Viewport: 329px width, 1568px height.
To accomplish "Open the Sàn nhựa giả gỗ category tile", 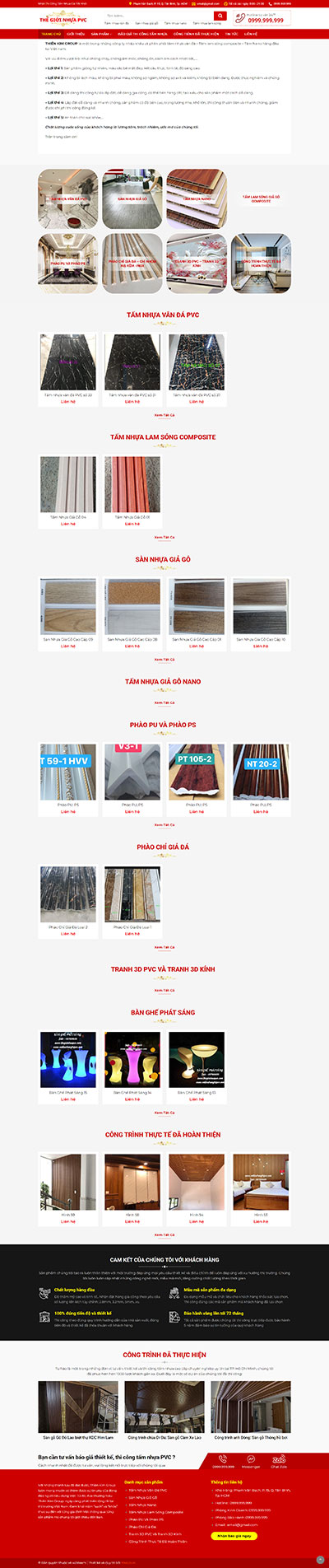I will pos(132,198).
